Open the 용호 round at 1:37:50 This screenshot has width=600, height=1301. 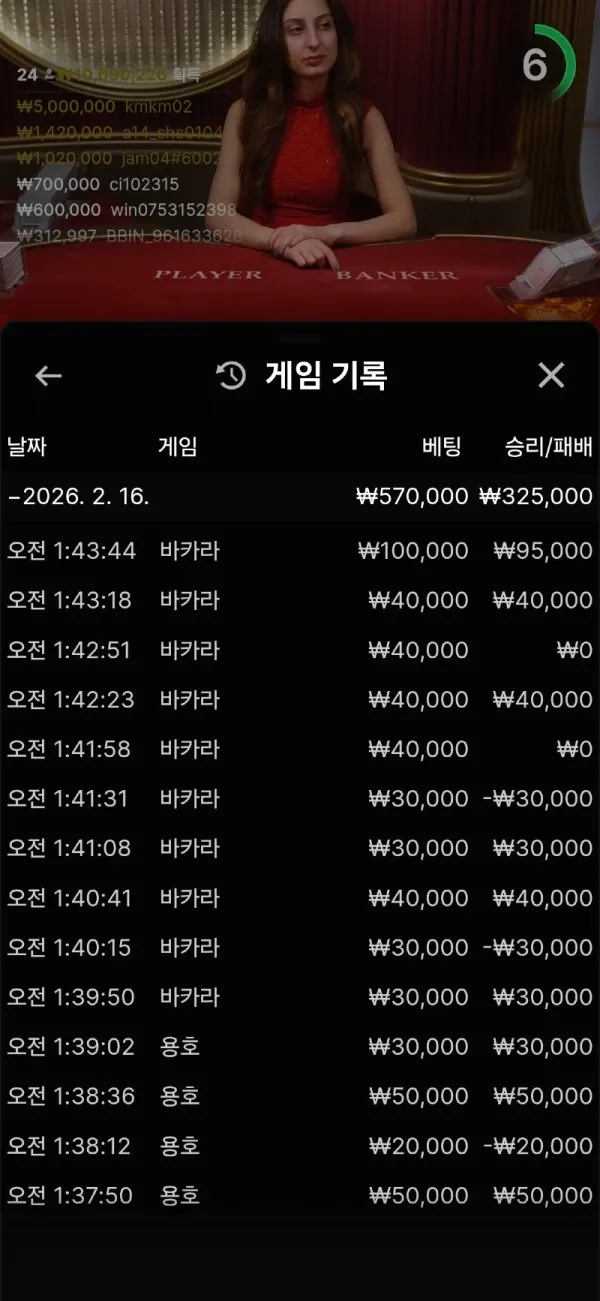click(300, 1195)
